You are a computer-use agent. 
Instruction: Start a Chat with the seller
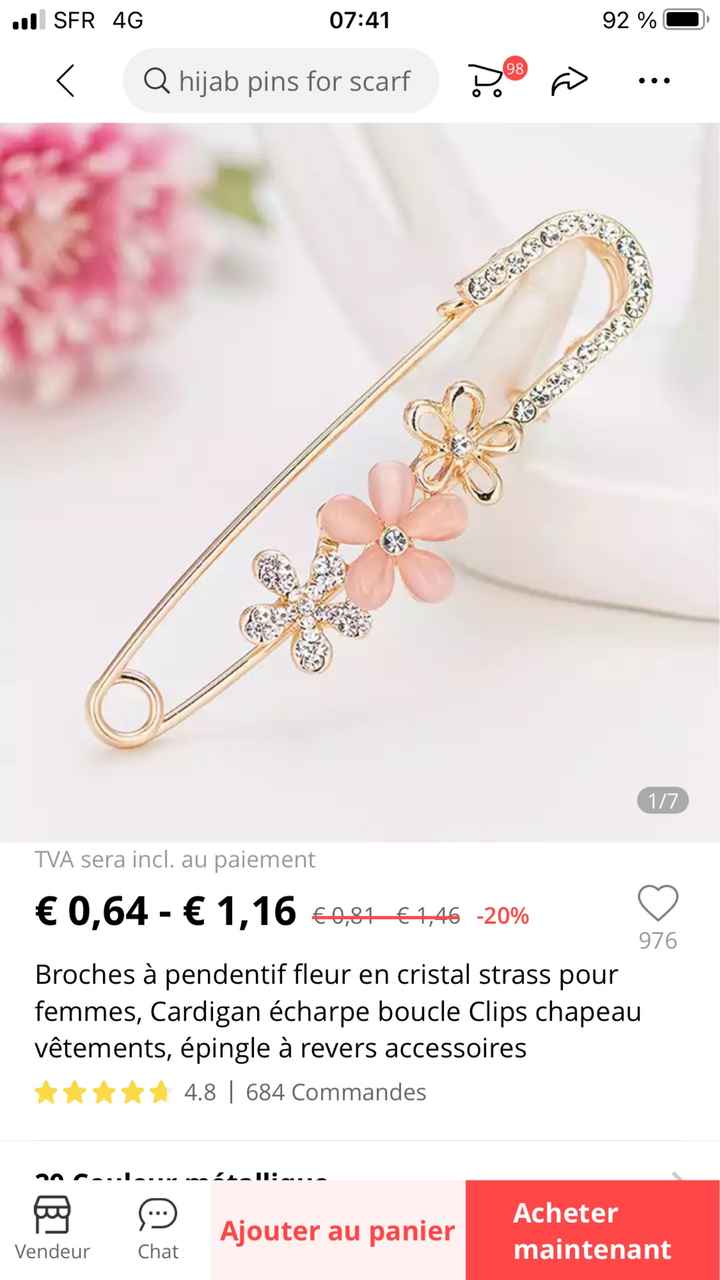pyautogui.click(x=158, y=1229)
